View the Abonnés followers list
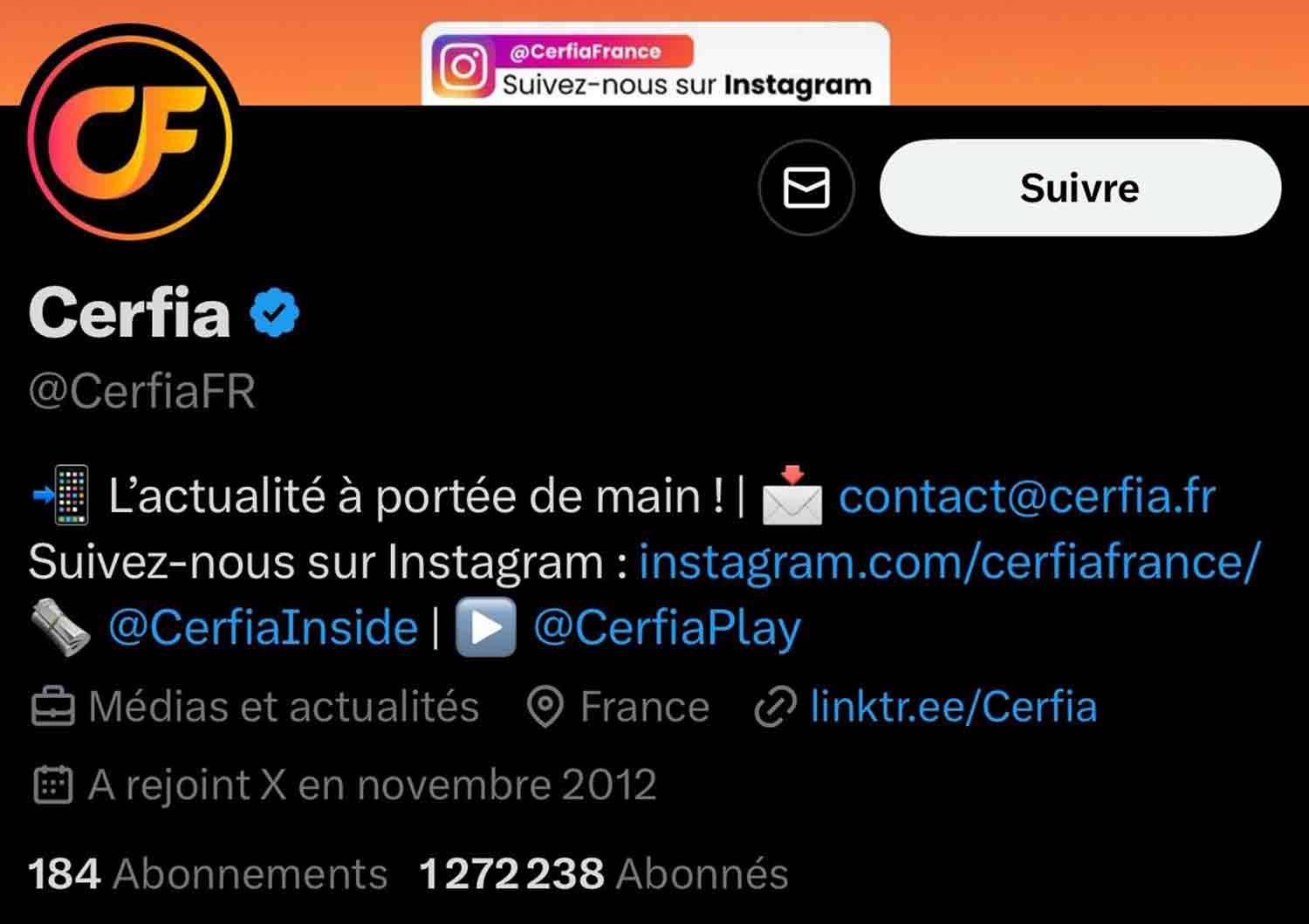Screen dimensions: 1309x924 [604, 873]
